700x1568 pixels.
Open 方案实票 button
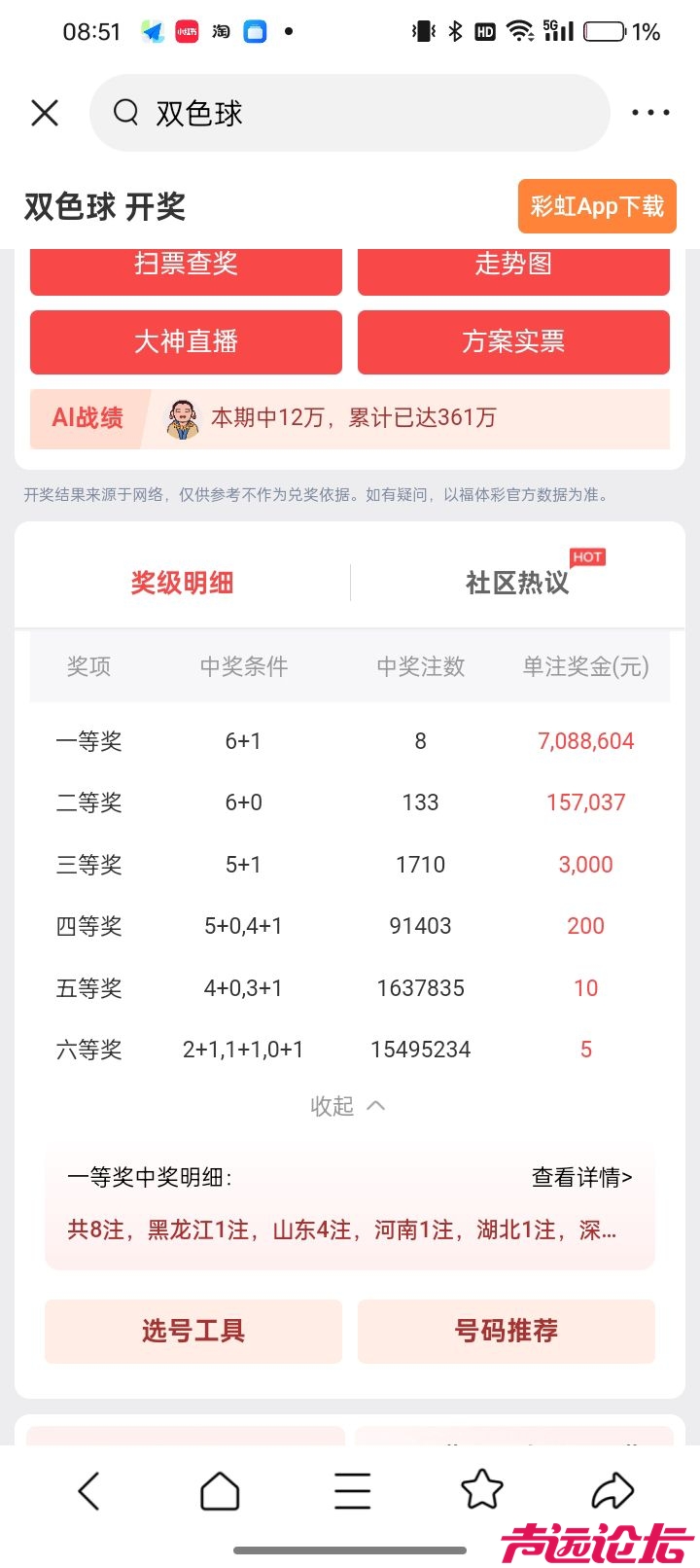[x=513, y=341]
